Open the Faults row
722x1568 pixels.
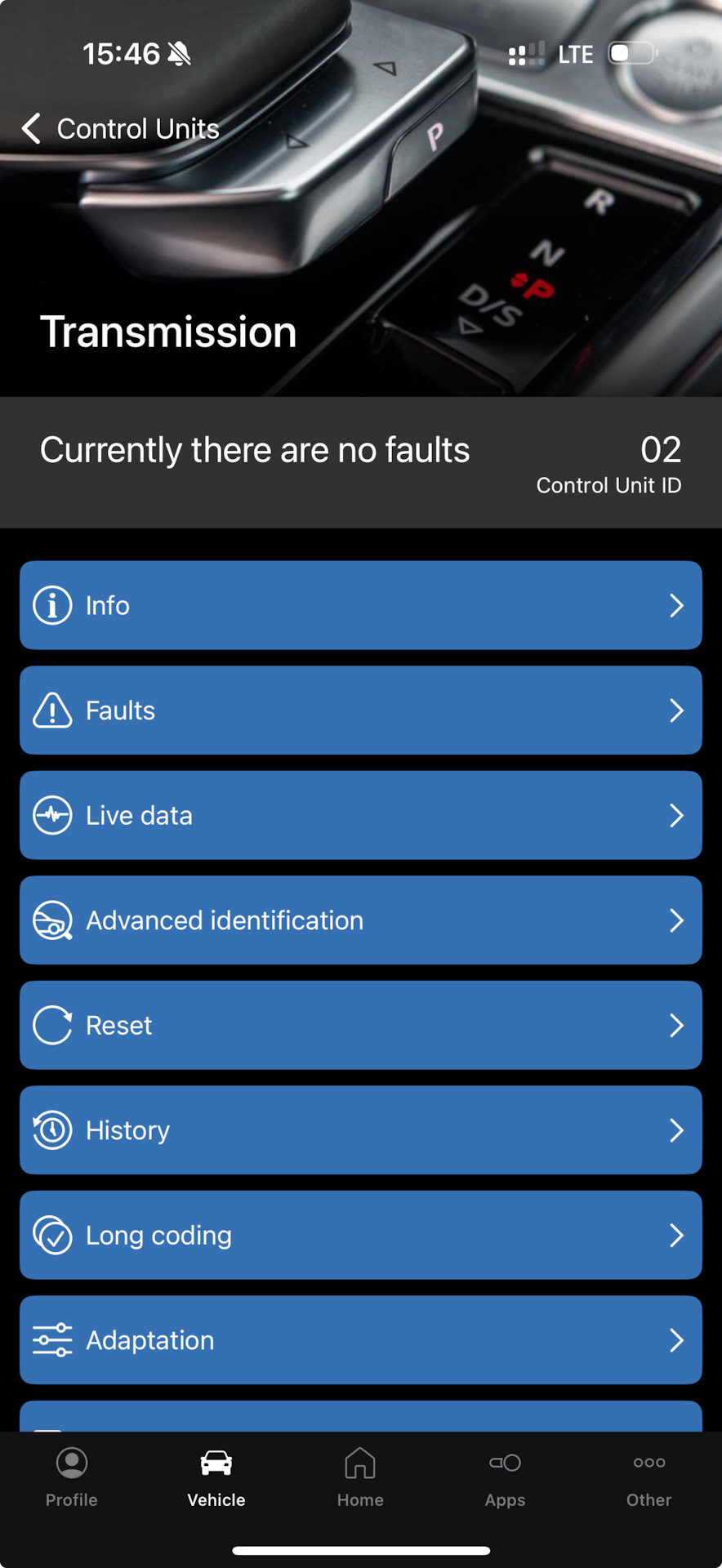[360, 710]
